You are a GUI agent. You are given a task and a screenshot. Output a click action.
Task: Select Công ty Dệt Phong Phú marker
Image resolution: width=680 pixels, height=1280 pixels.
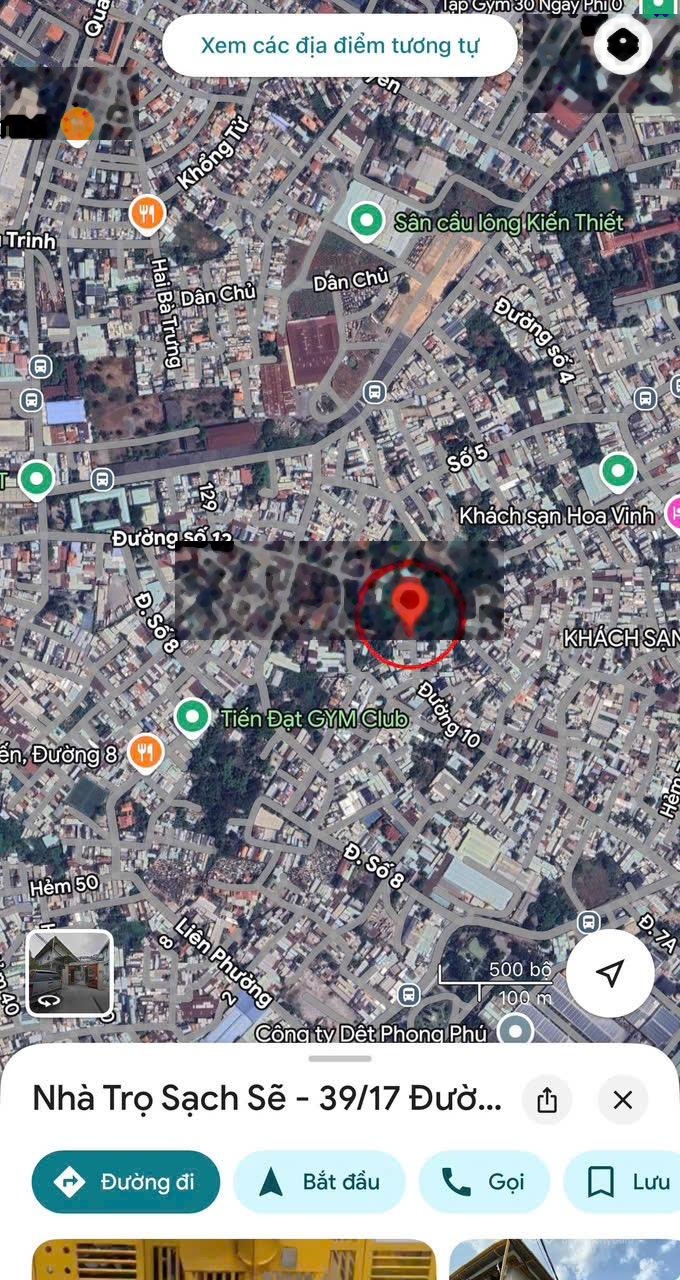pos(515,1029)
